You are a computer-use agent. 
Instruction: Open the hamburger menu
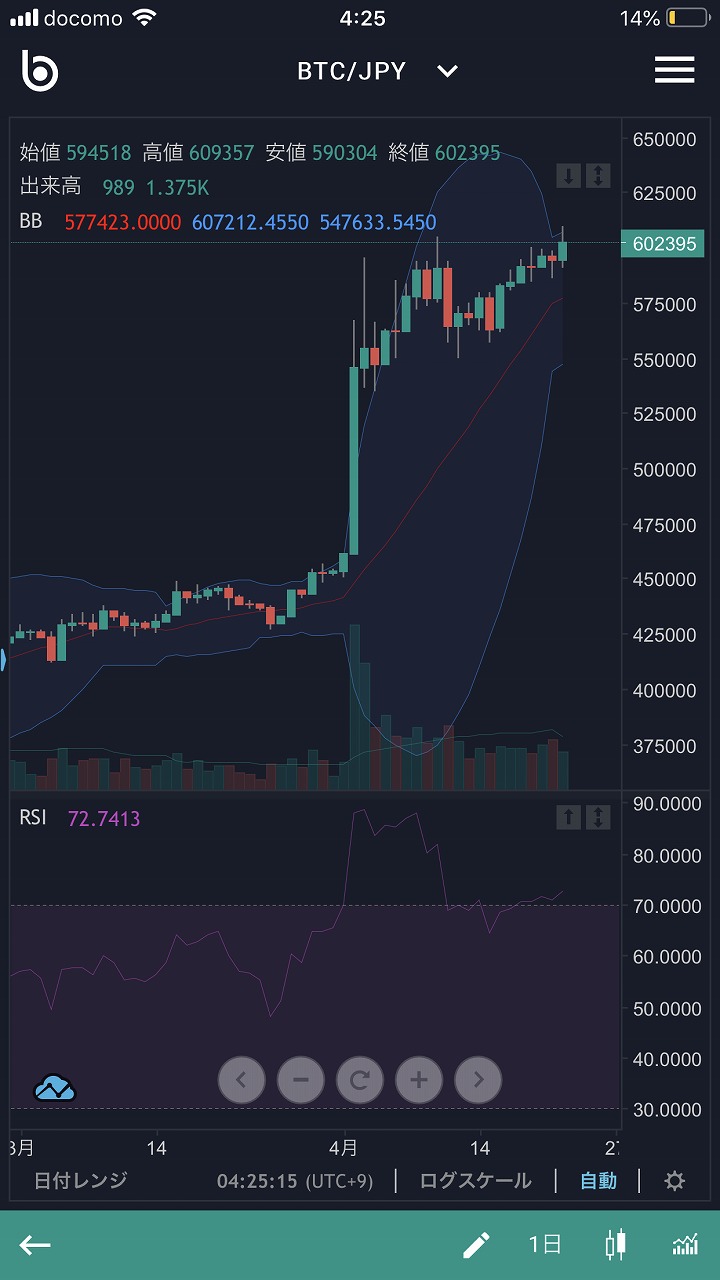[x=674, y=70]
